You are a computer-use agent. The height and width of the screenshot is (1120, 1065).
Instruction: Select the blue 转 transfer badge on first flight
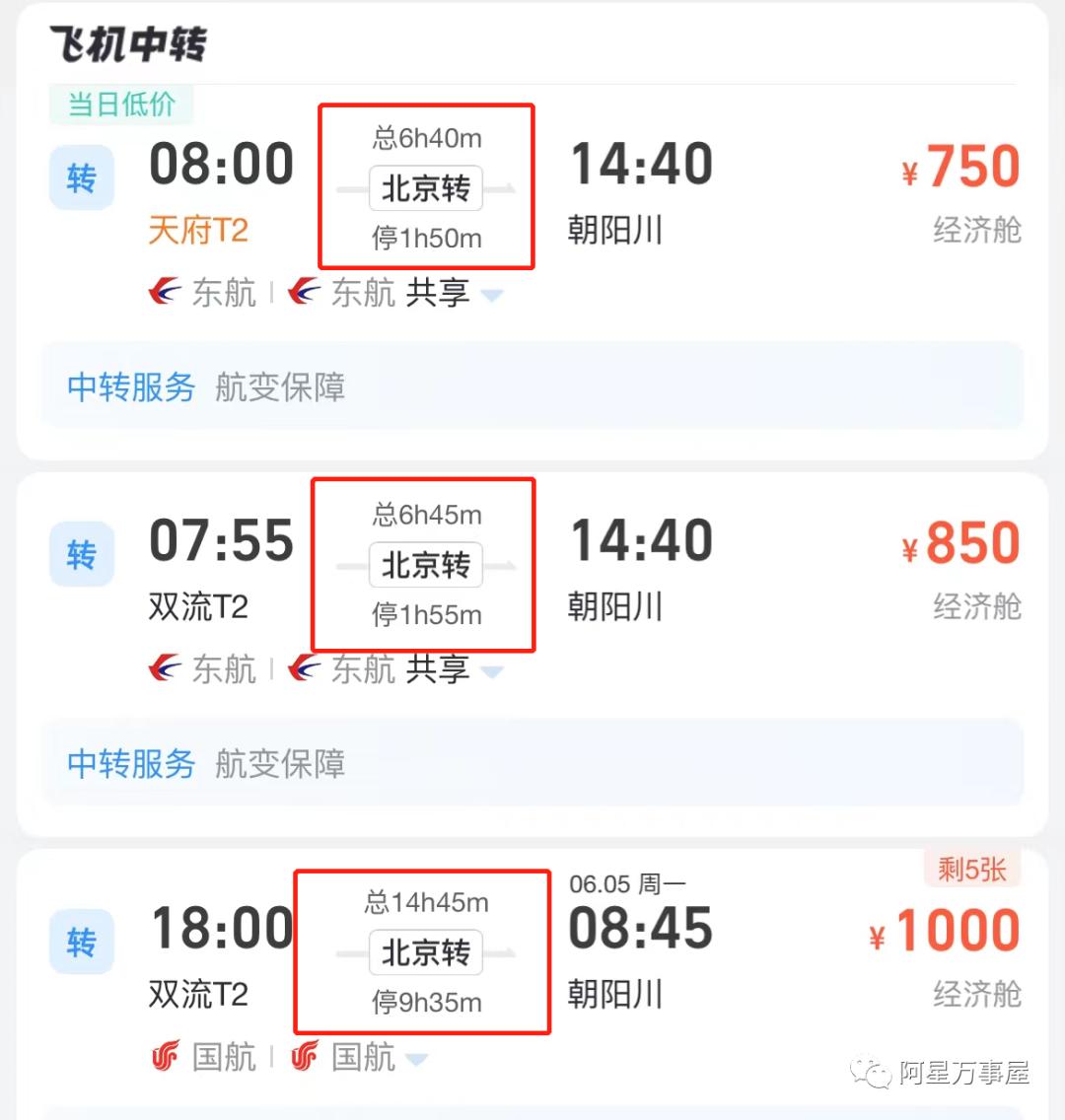(81, 177)
